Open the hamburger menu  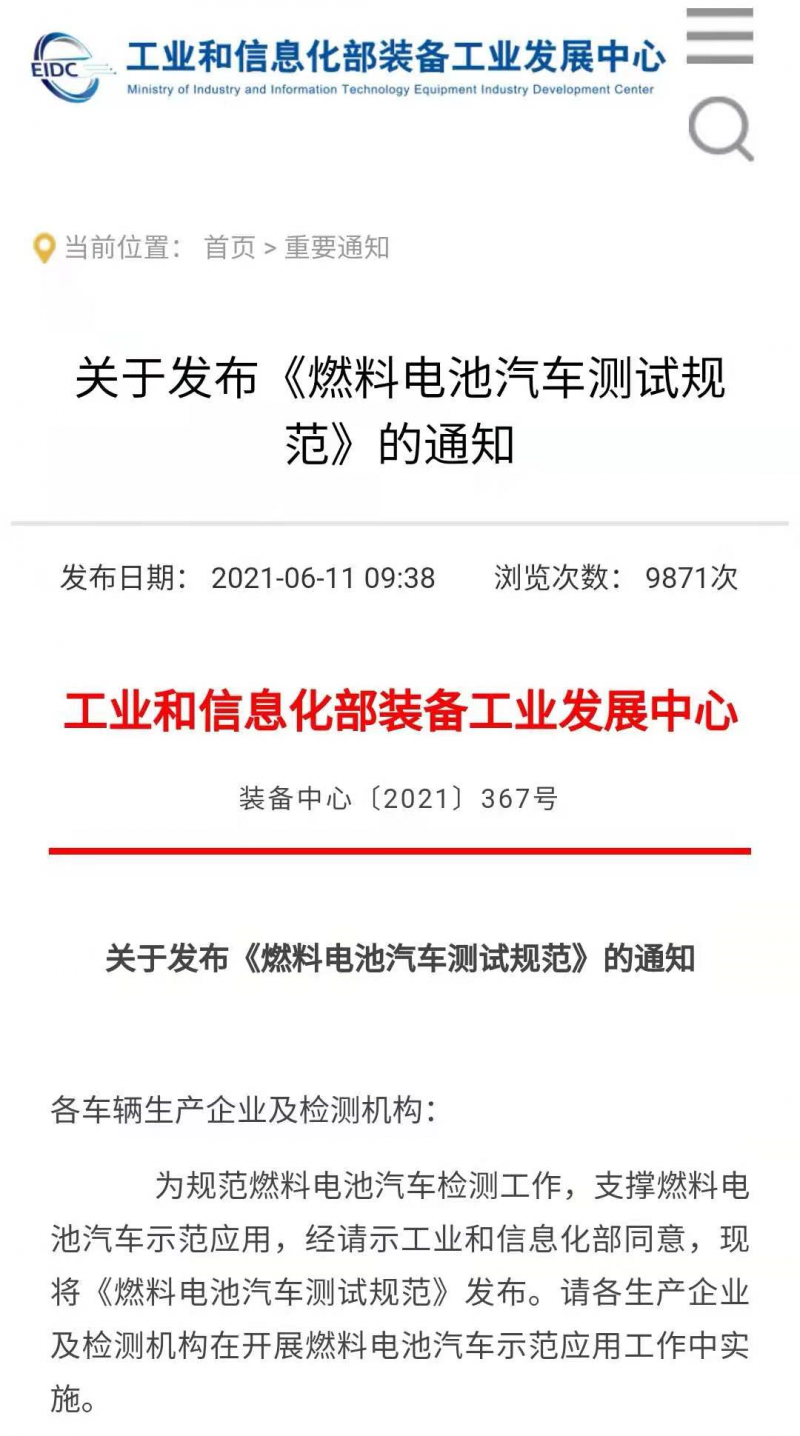tap(720, 37)
